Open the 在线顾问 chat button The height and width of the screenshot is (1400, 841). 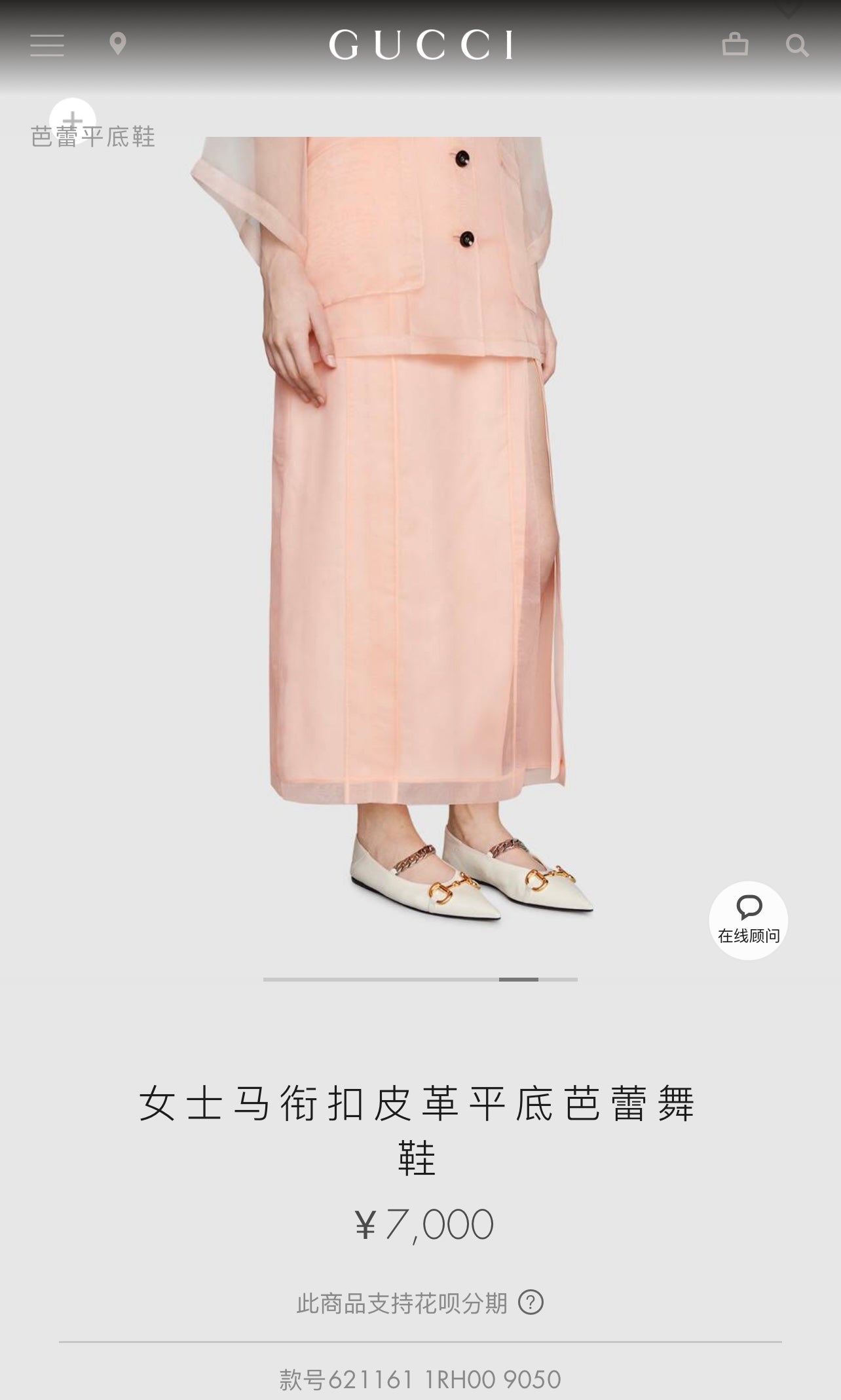[x=748, y=920]
